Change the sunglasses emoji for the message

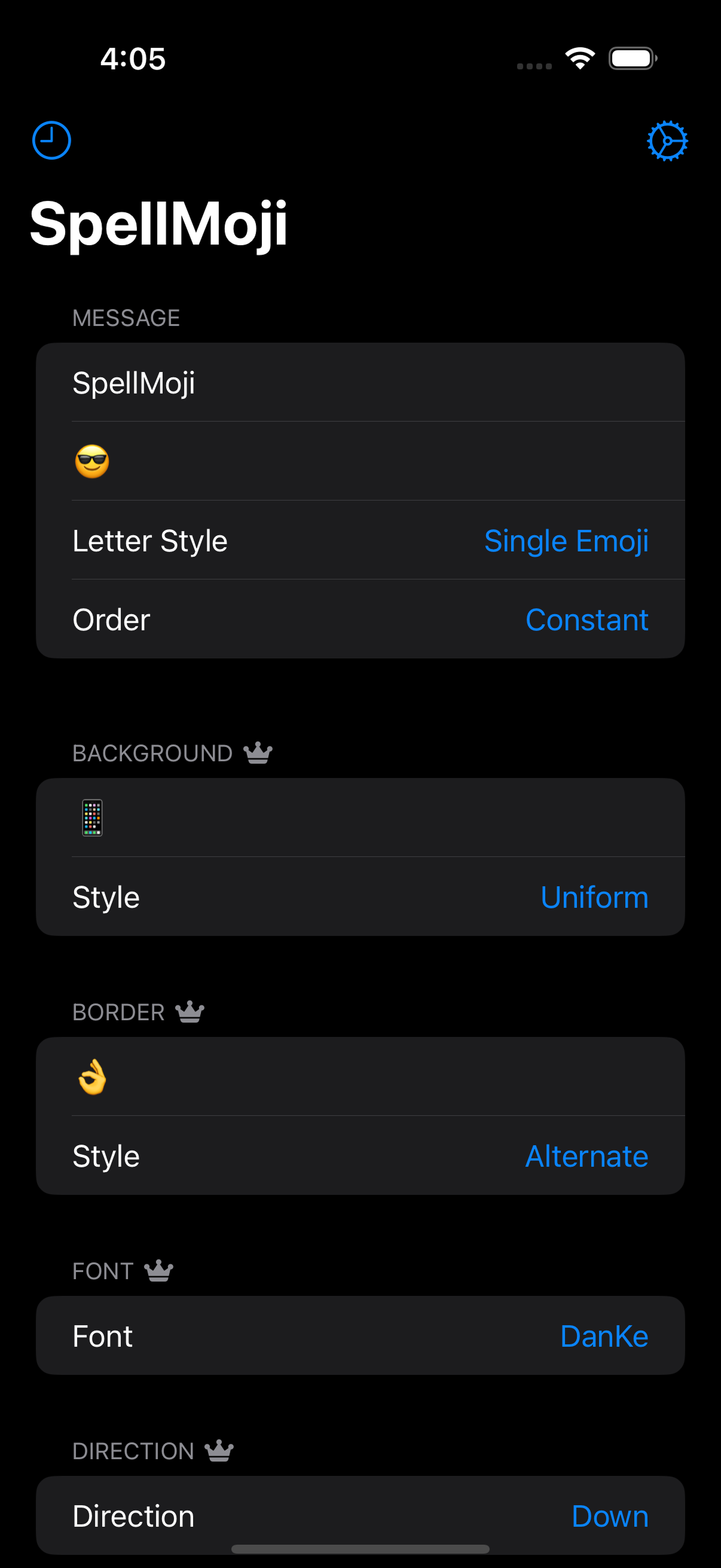coord(93,462)
